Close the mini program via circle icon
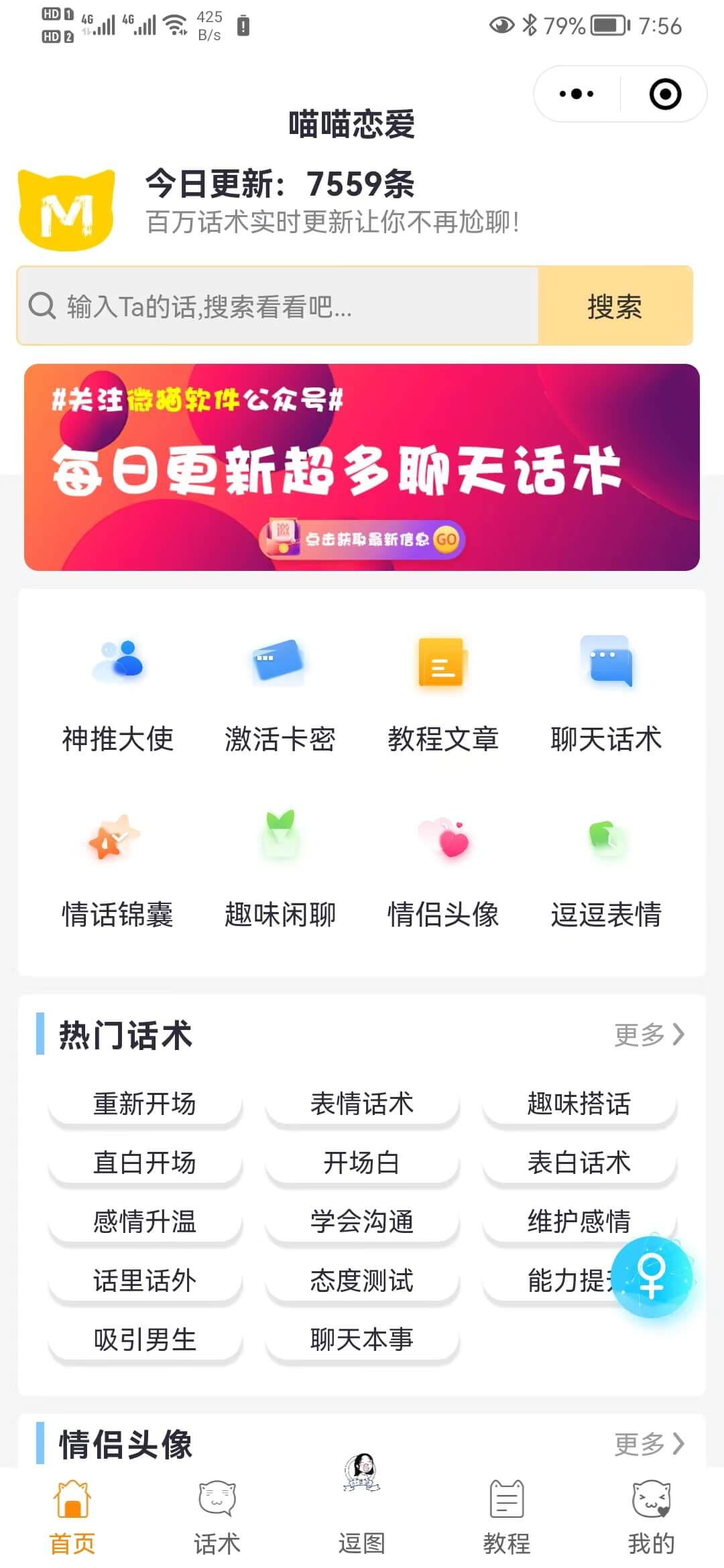 (x=665, y=94)
